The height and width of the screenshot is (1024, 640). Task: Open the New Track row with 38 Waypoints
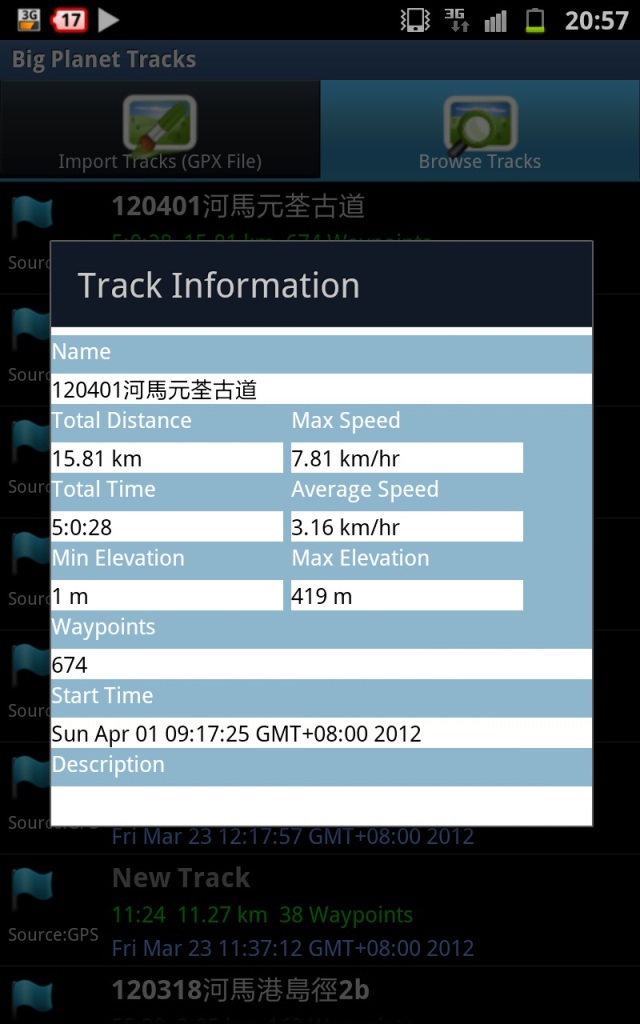[320, 910]
